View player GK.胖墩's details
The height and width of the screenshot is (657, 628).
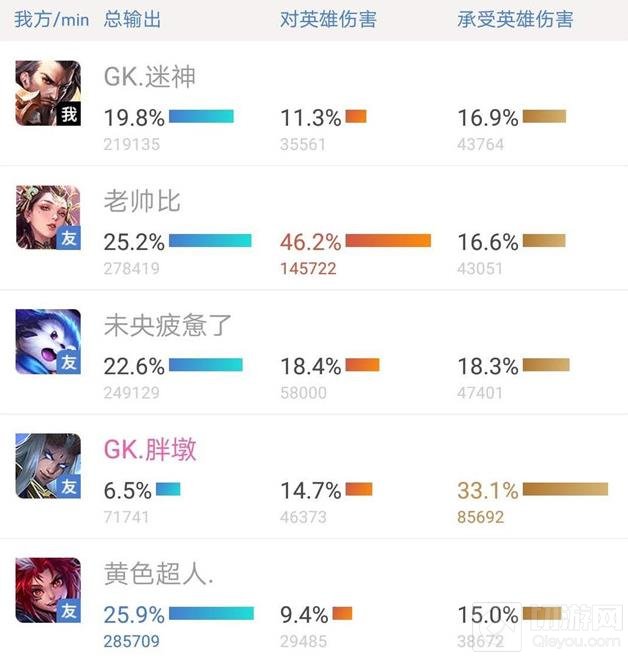pyautogui.click(x=150, y=449)
